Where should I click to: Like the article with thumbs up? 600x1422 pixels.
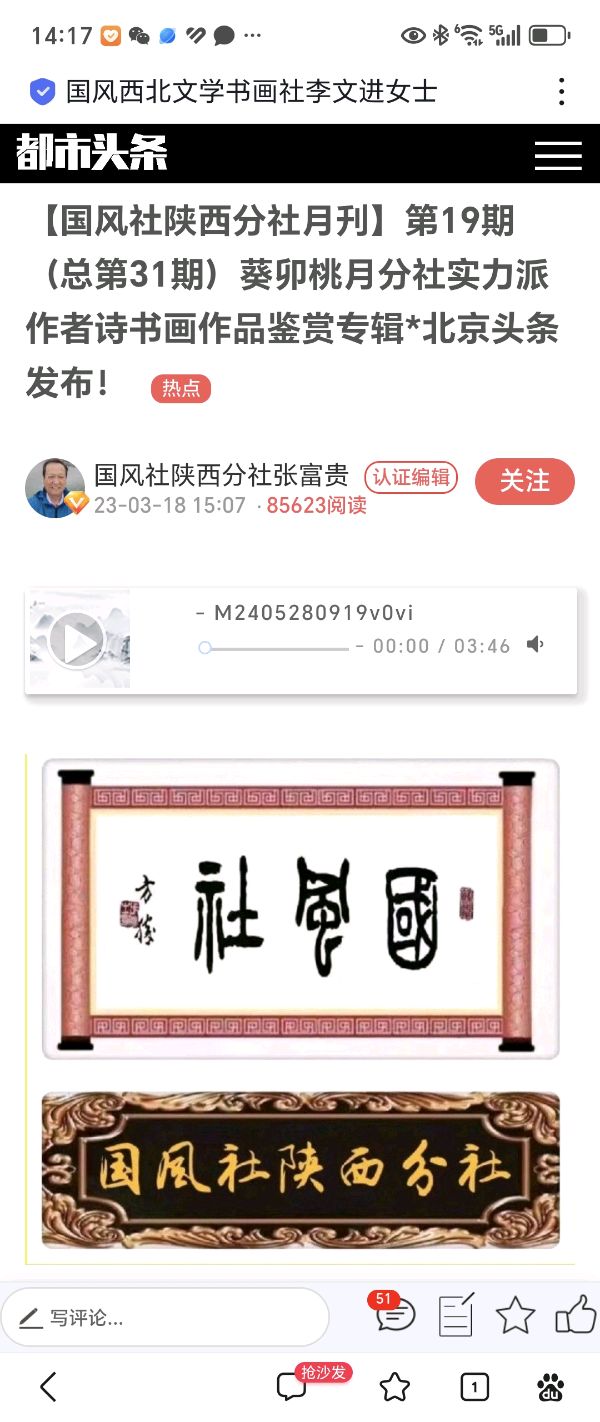coord(575,1315)
